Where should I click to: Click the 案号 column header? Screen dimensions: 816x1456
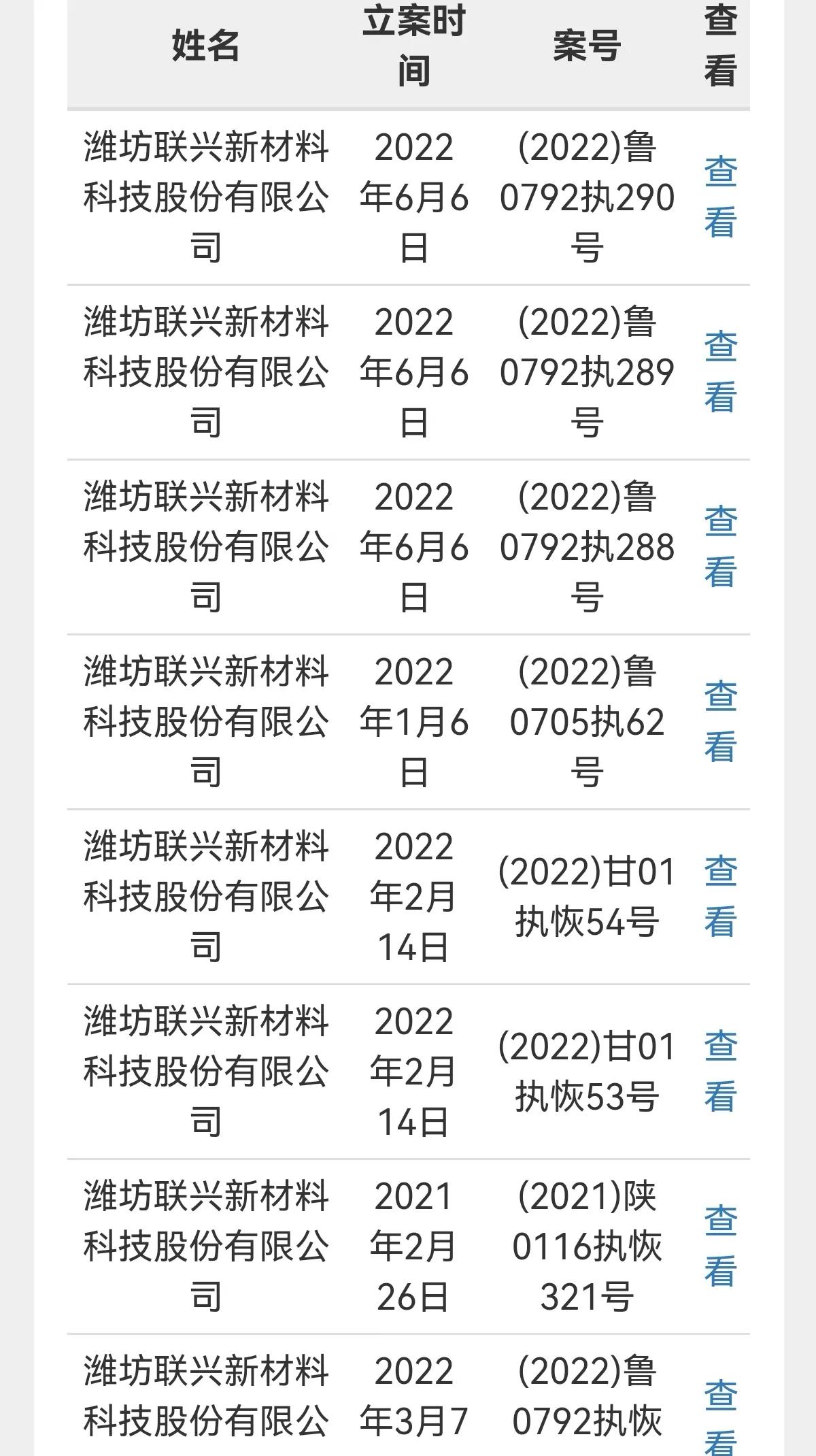pyautogui.click(x=589, y=49)
